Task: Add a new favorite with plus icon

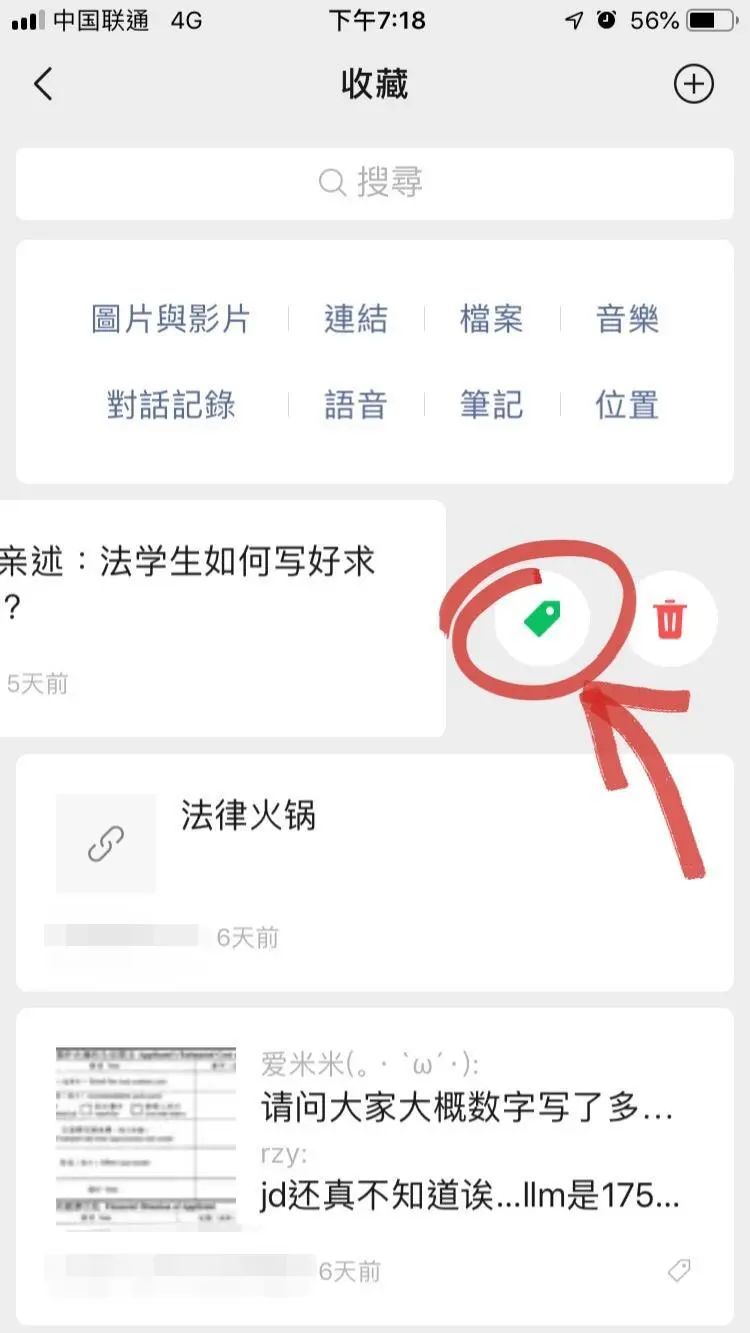Action: point(694,84)
